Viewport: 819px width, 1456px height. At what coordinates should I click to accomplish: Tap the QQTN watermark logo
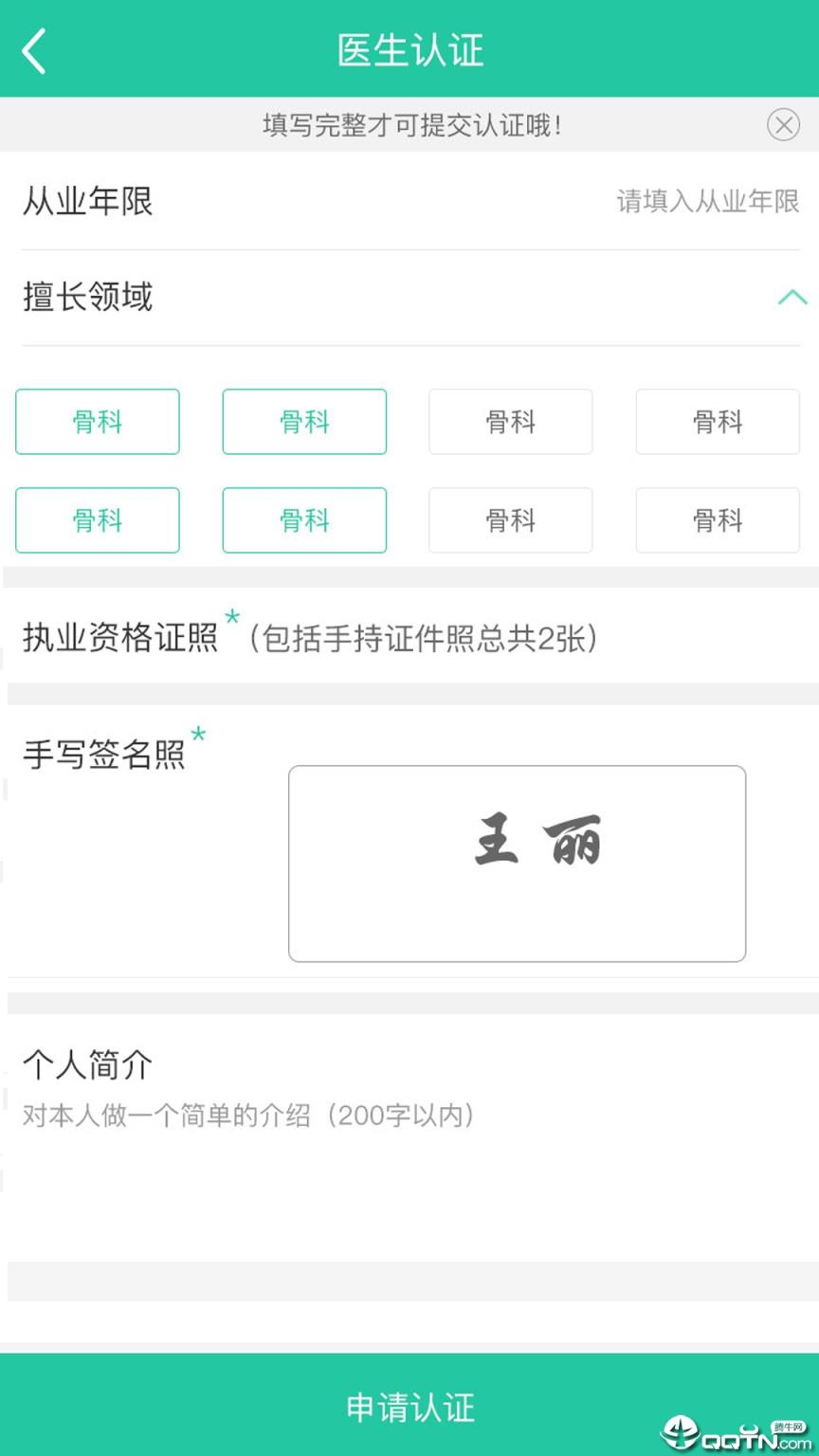point(735,1433)
